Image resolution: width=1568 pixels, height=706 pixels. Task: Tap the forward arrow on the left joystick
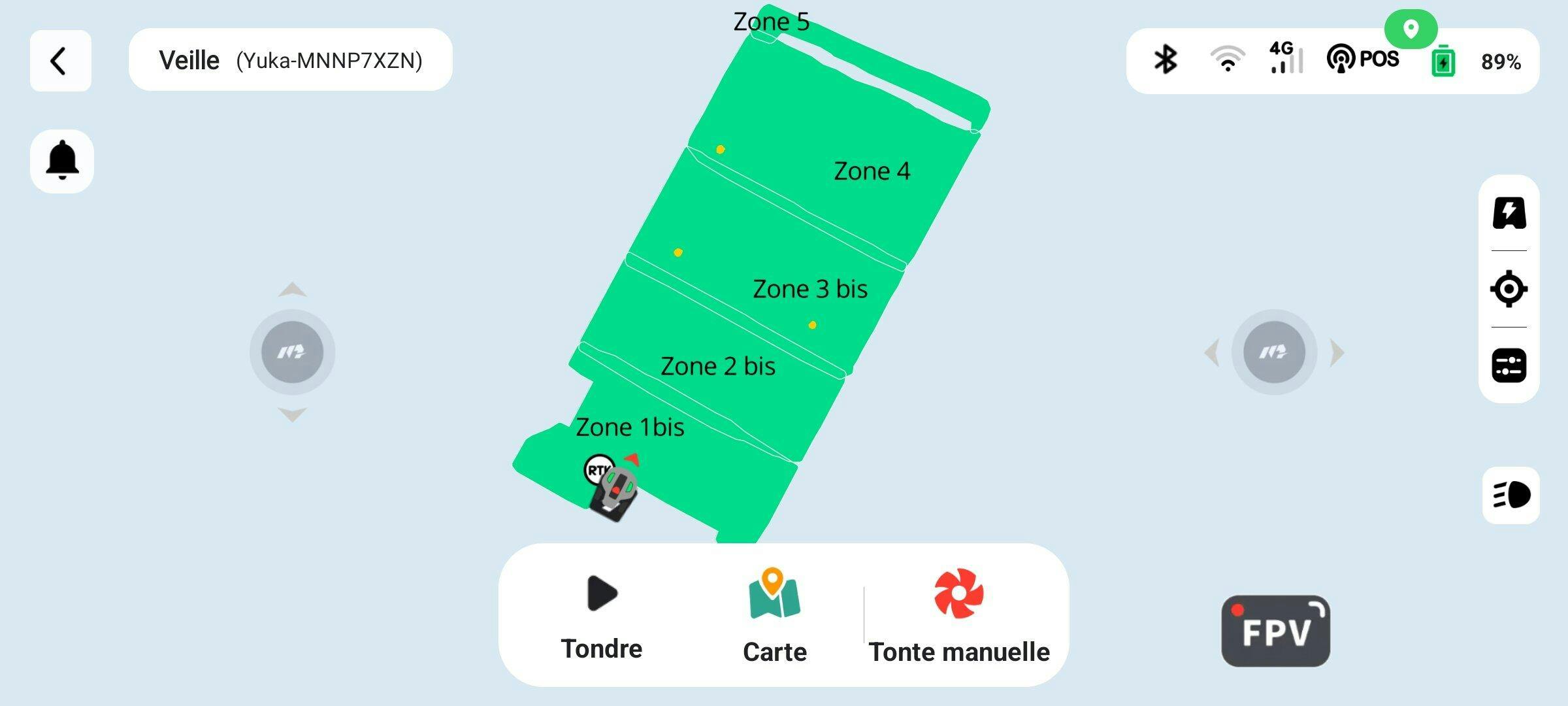coord(292,289)
